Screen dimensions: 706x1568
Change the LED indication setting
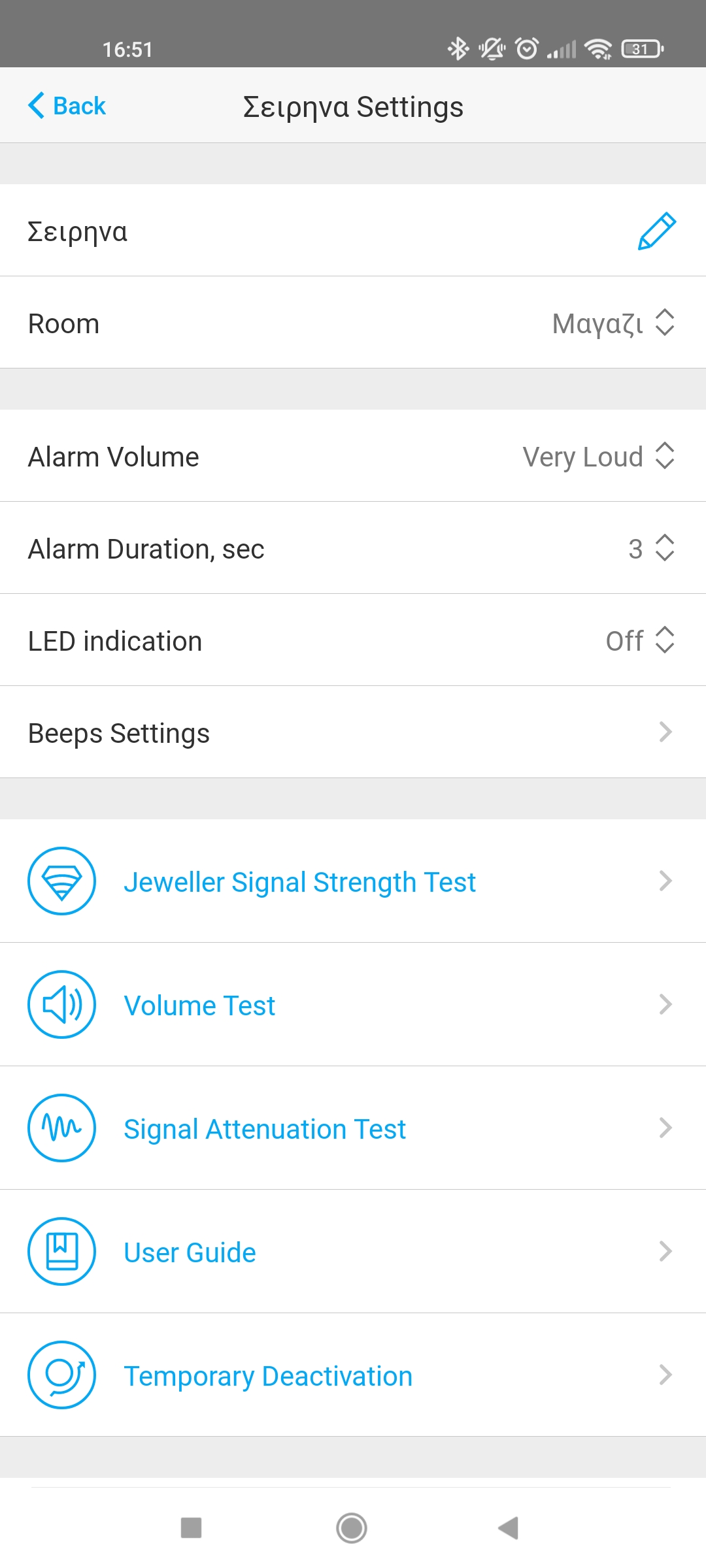click(640, 640)
